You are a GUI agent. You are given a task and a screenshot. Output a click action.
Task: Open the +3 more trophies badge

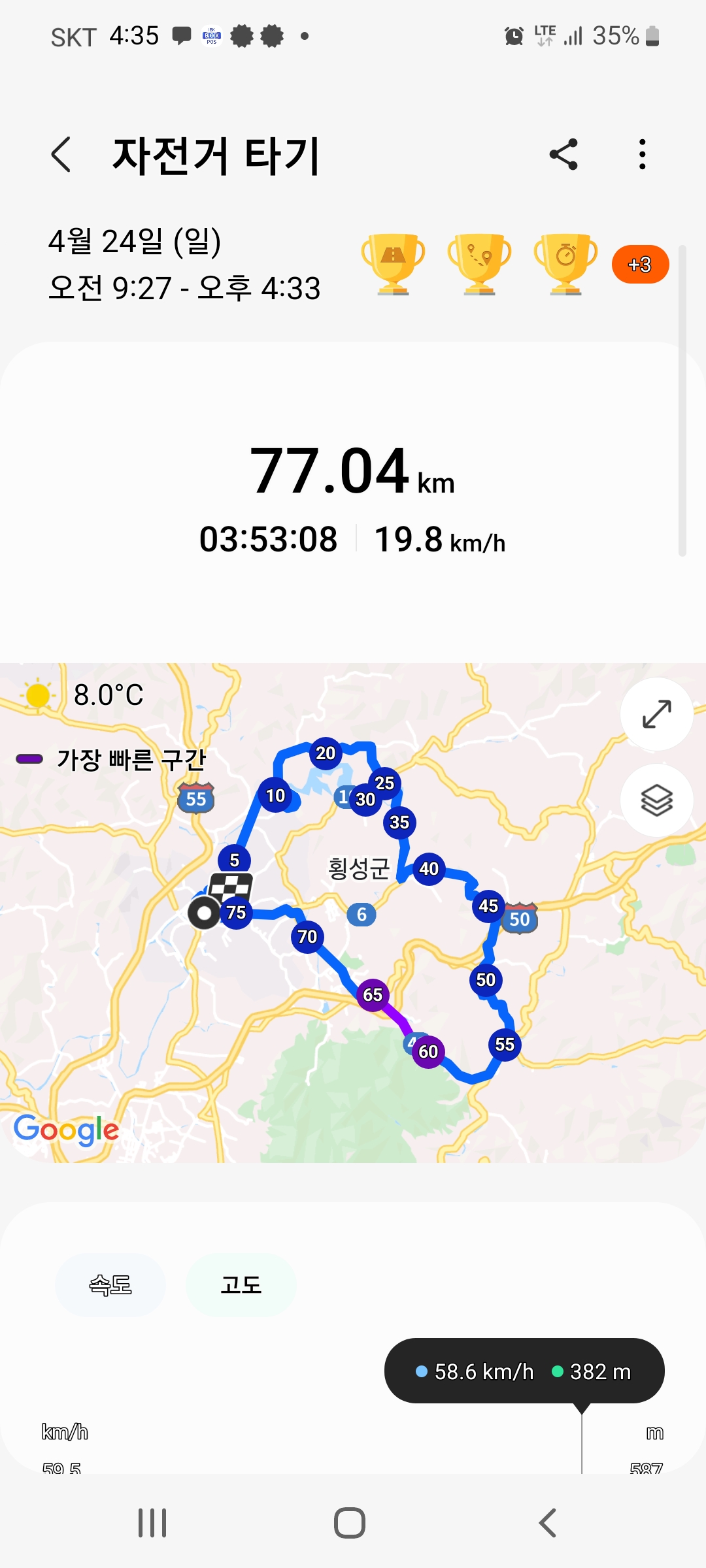tap(640, 265)
